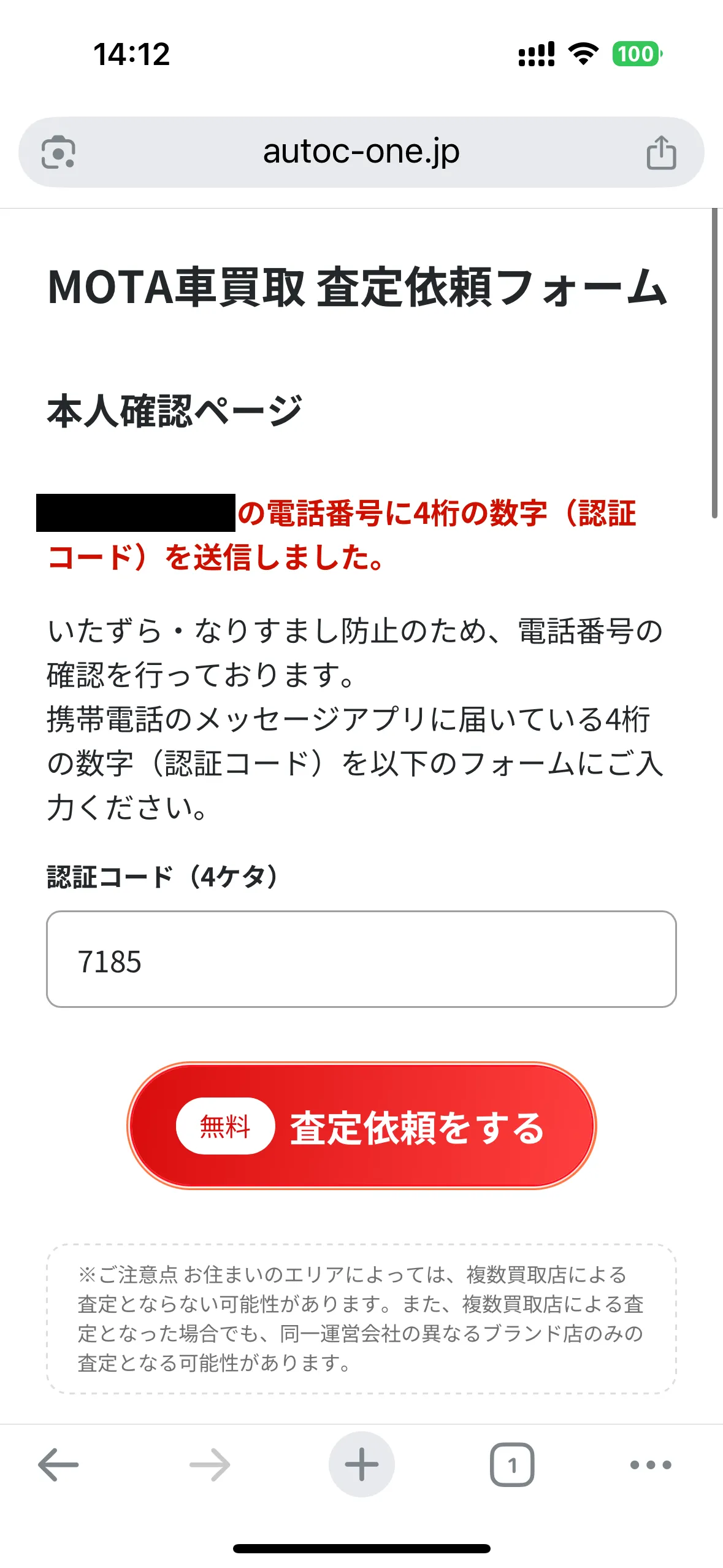The width and height of the screenshot is (723, 1568).
Task: Tap the battery indicator showing 100
Action: point(638,55)
